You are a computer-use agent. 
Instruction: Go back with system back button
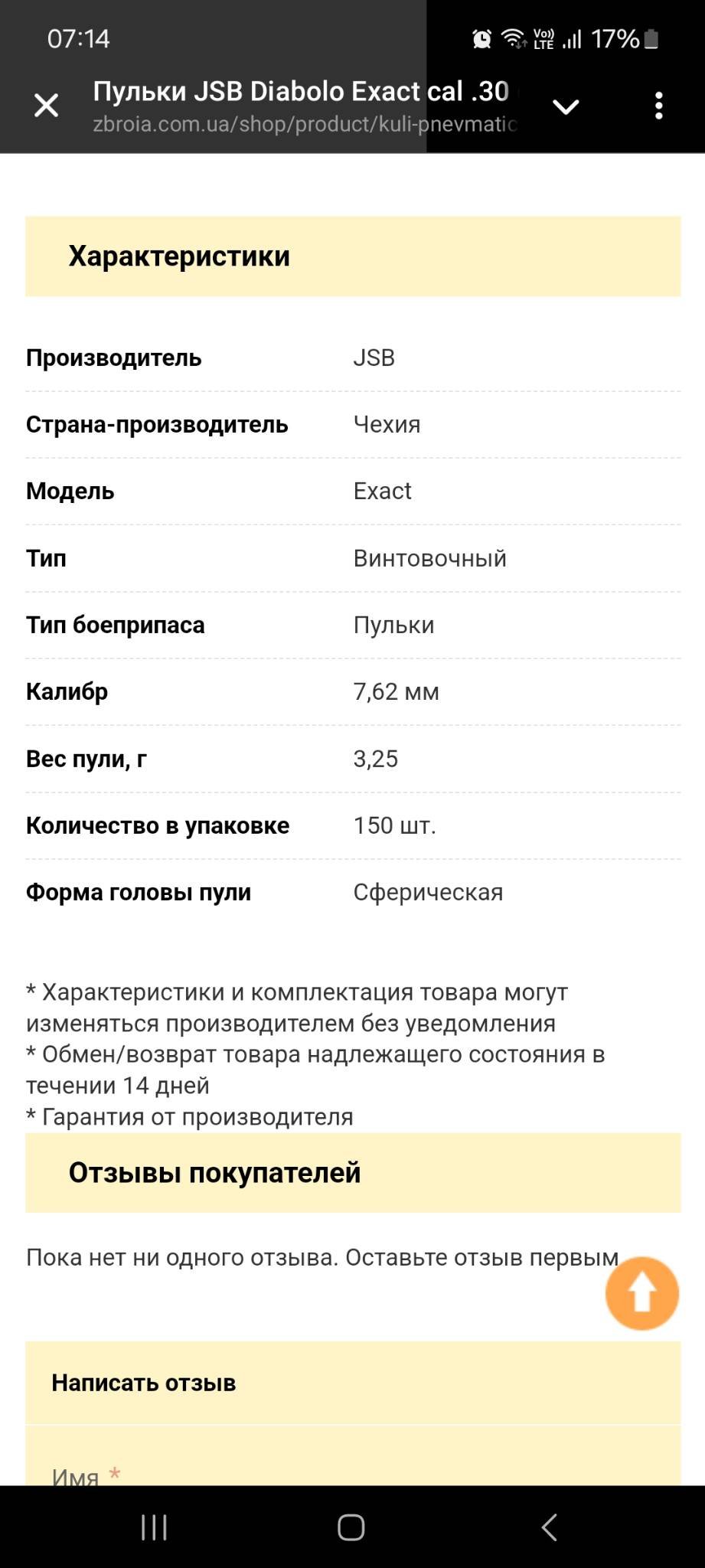pyautogui.click(x=549, y=1527)
